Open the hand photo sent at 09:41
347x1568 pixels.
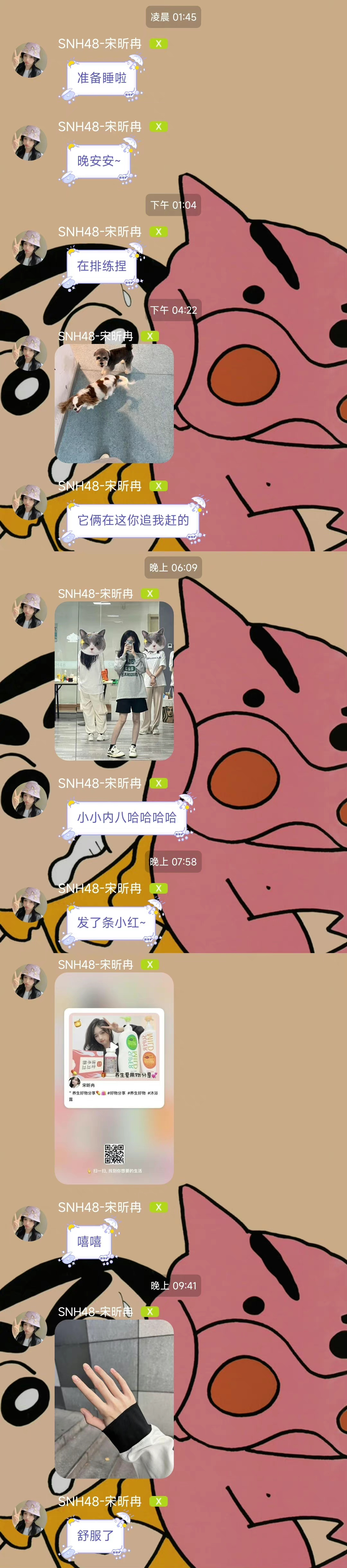[x=114, y=1398]
